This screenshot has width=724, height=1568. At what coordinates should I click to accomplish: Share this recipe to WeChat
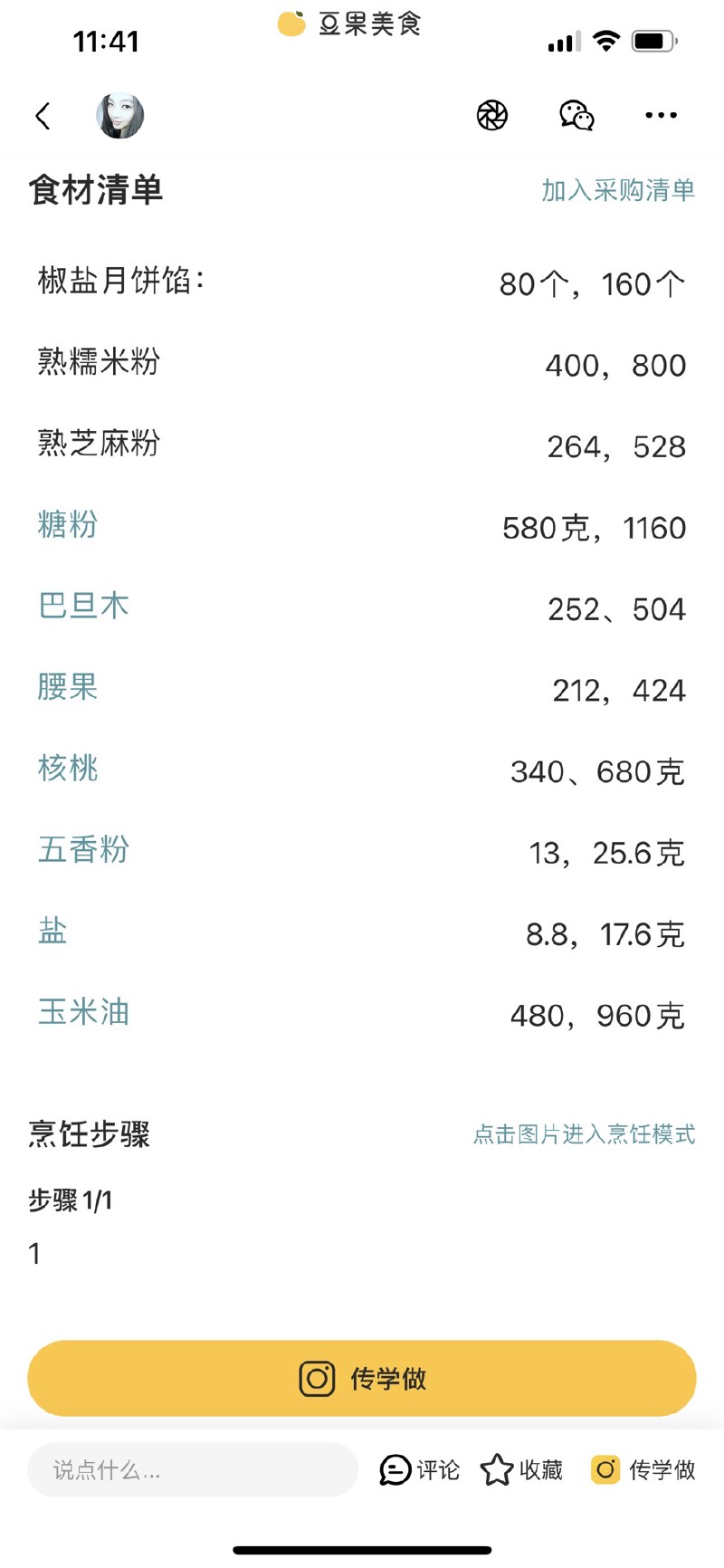point(576,115)
